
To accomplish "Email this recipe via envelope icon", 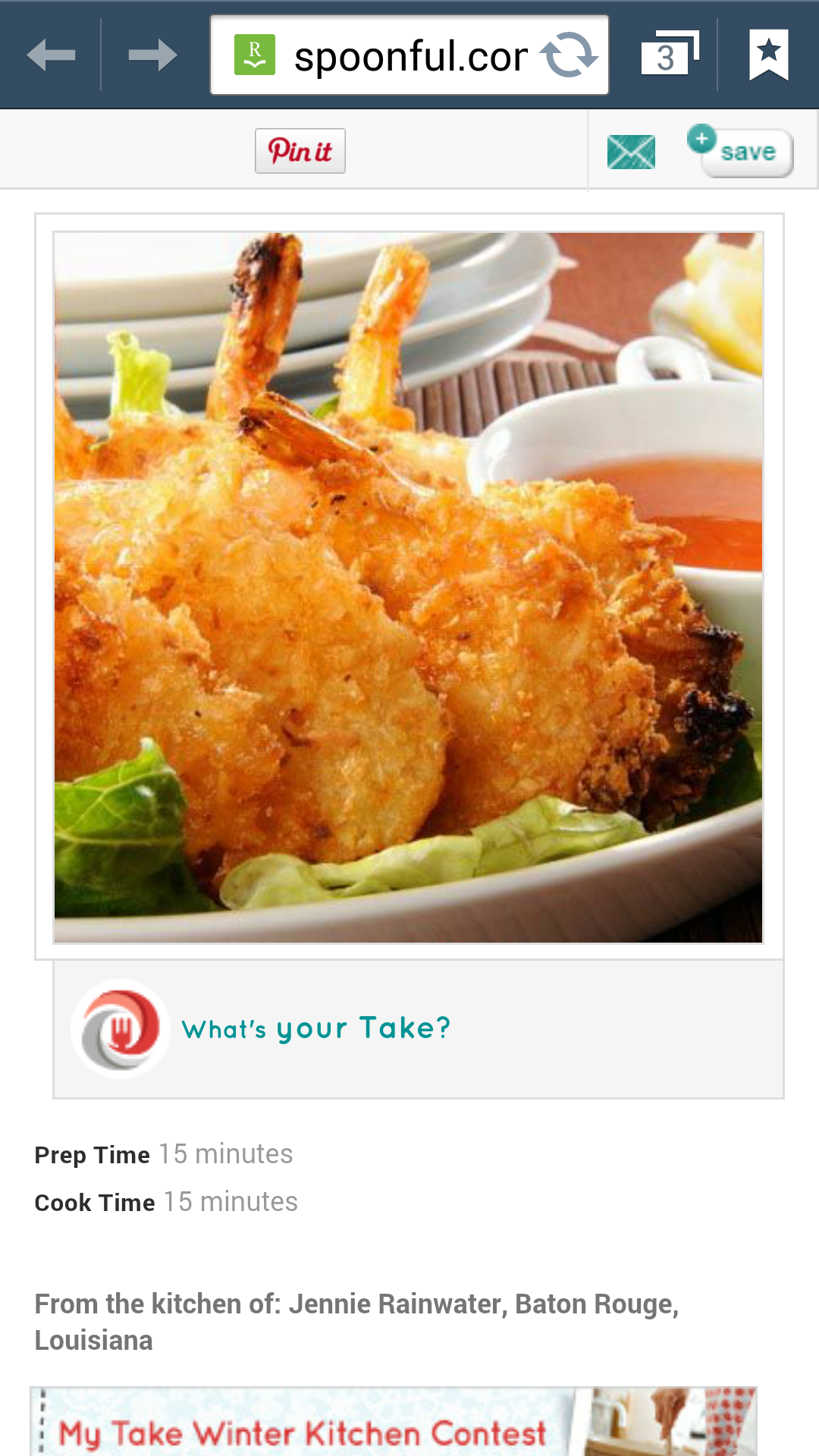I will click(631, 152).
